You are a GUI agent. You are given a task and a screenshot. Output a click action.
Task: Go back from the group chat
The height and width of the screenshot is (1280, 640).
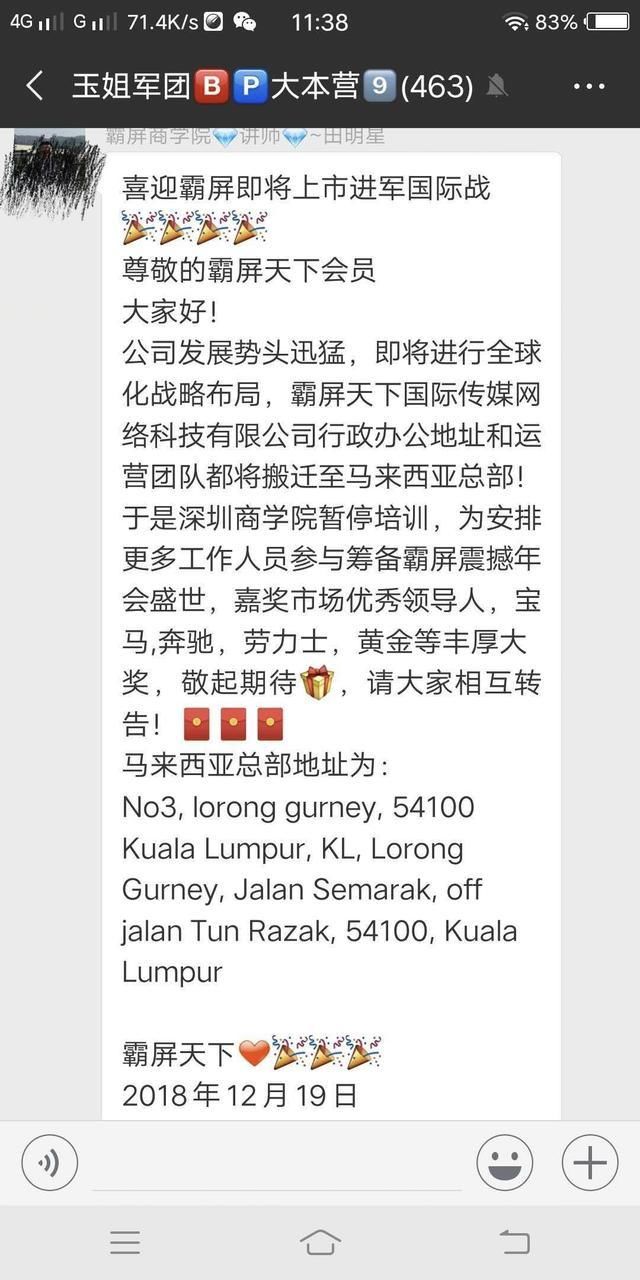[34, 86]
